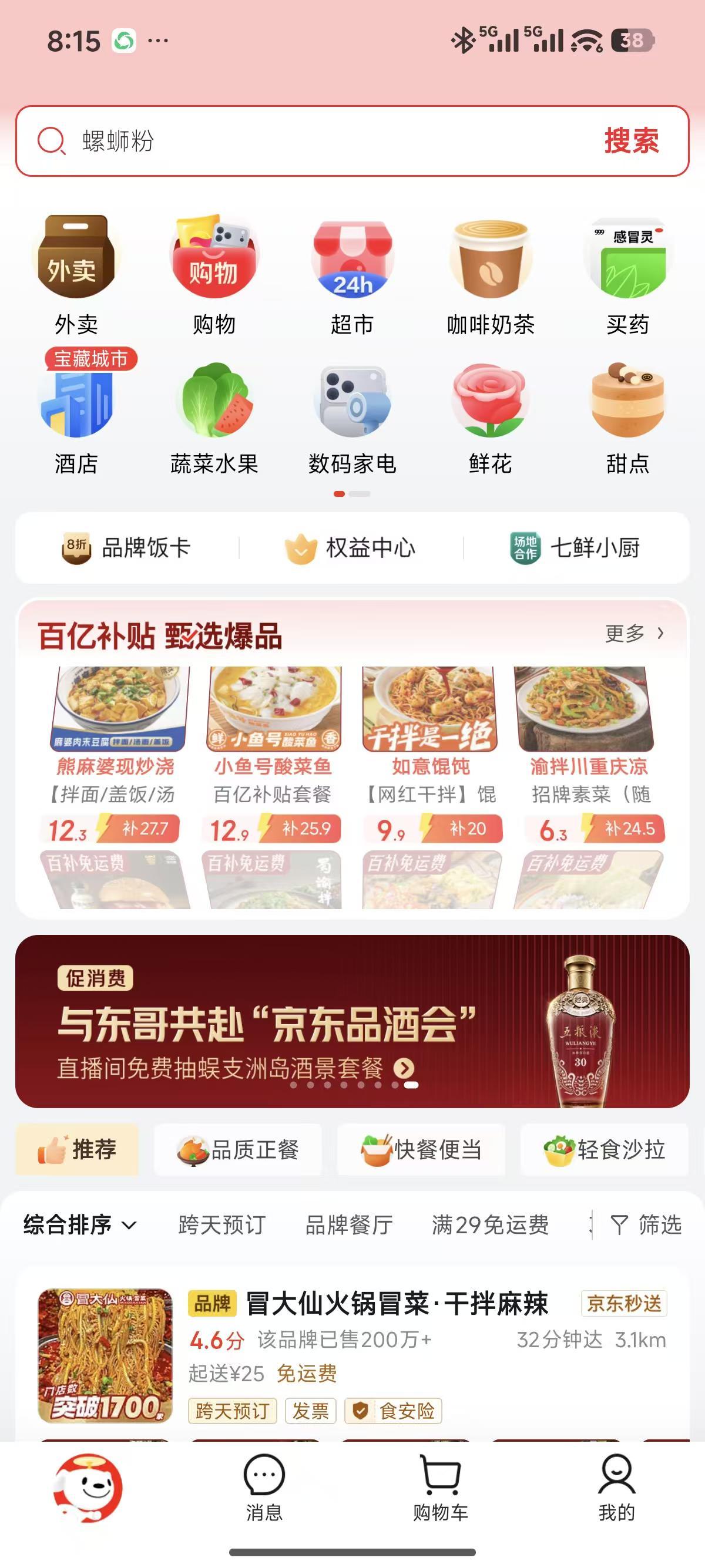Viewport: 705px width, 1568px height.
Task: Select the 甜点 dessert icon
Action: pos(628,401)
